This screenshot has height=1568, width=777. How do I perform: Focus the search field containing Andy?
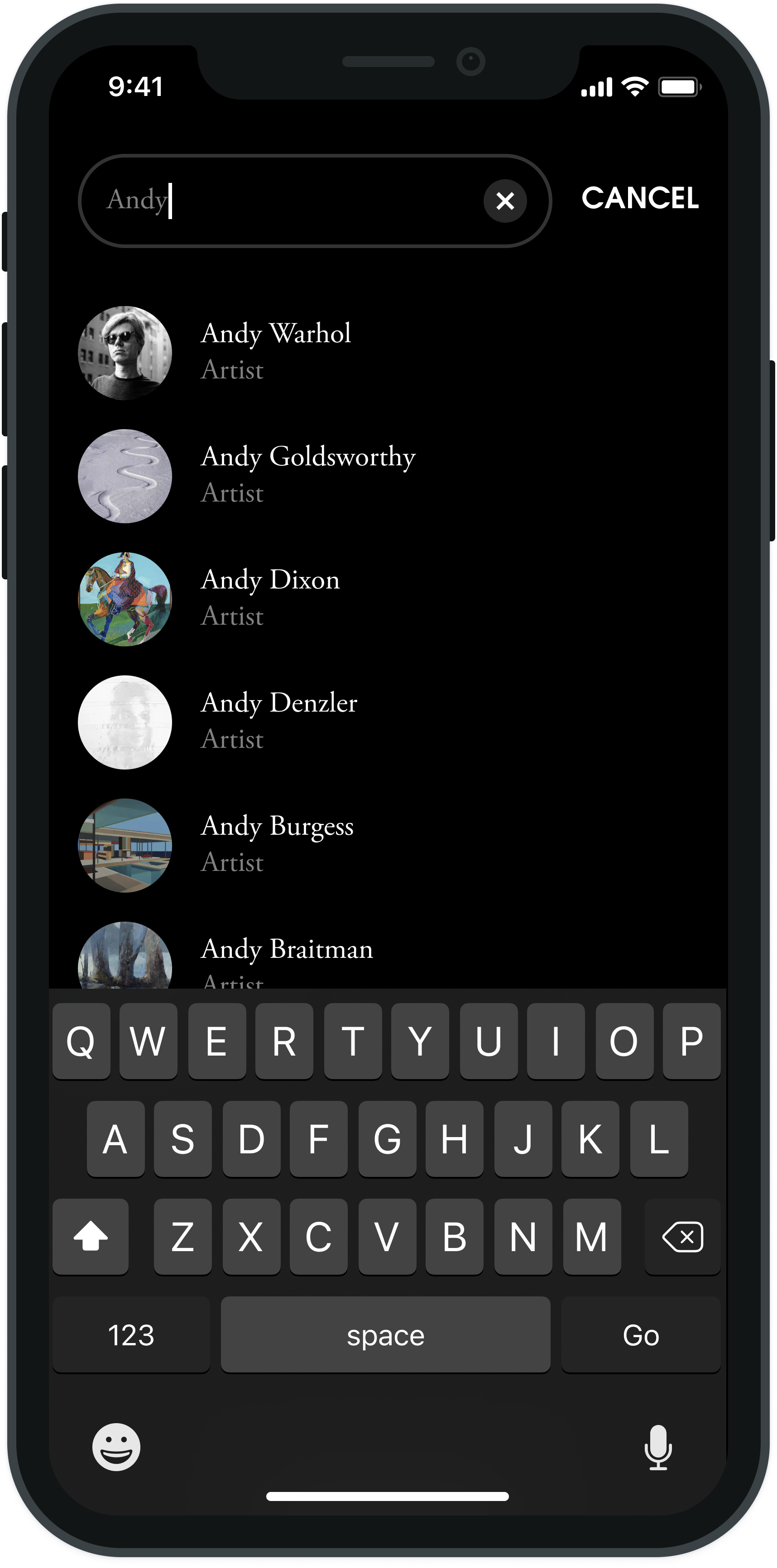coord(293,201)
